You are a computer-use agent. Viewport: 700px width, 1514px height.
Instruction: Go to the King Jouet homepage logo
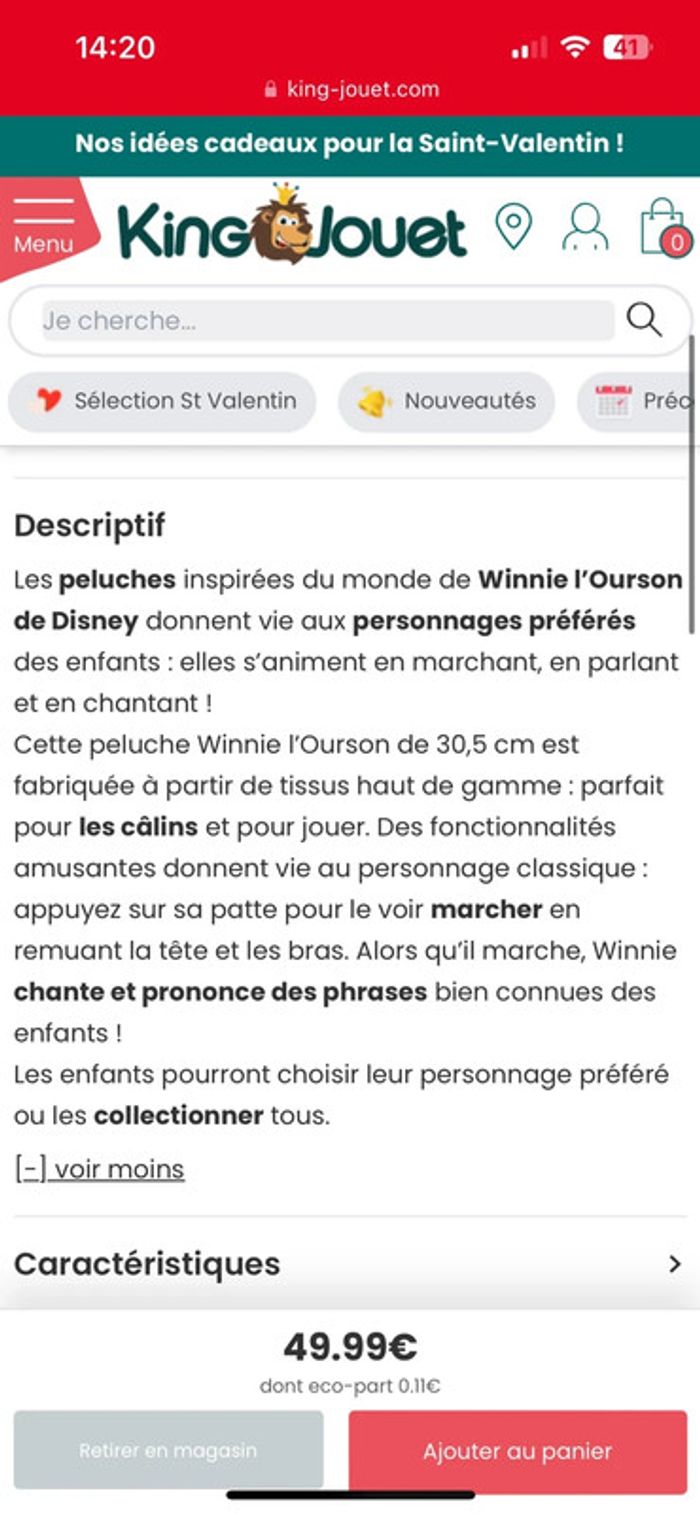coord(292,227)
